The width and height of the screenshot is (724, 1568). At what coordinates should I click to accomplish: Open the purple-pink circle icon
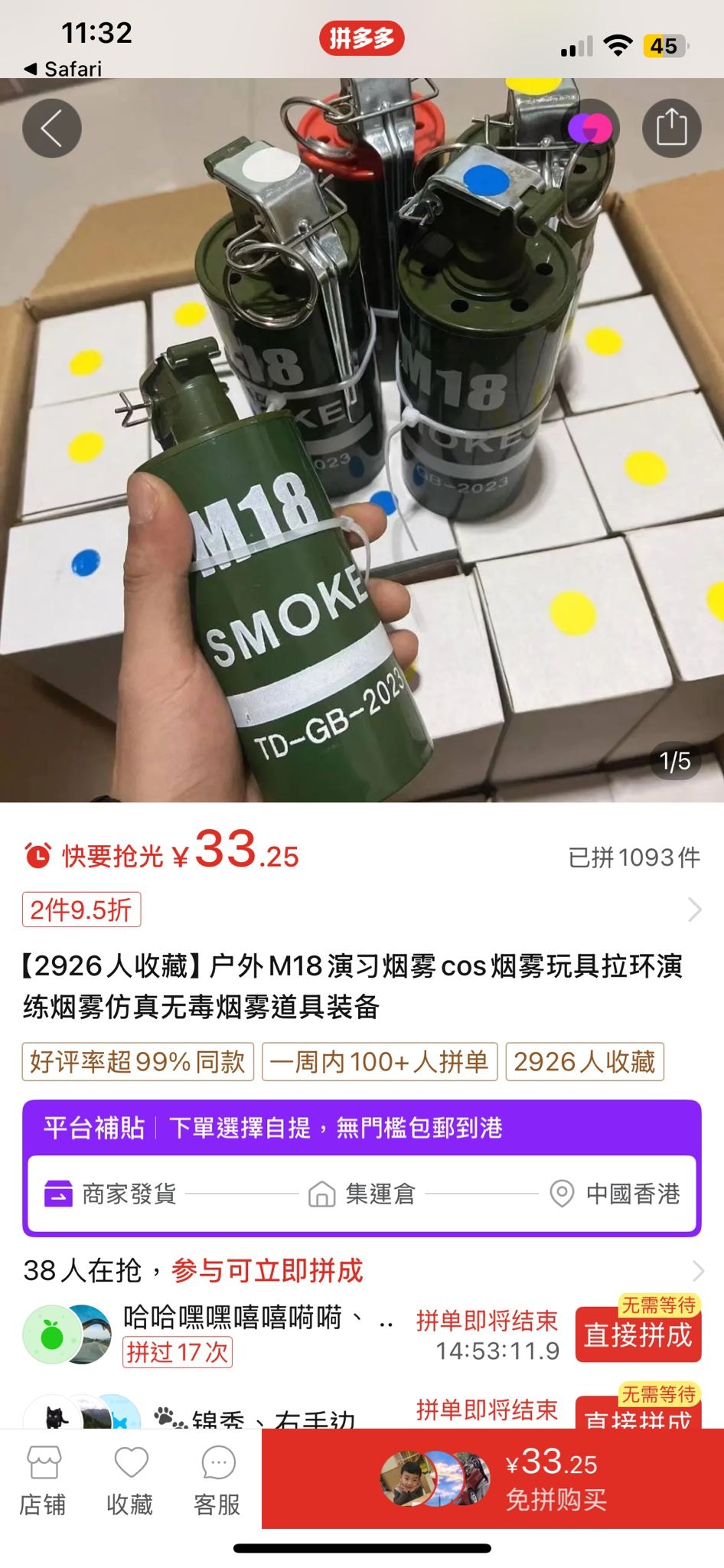tap(590, 128)
